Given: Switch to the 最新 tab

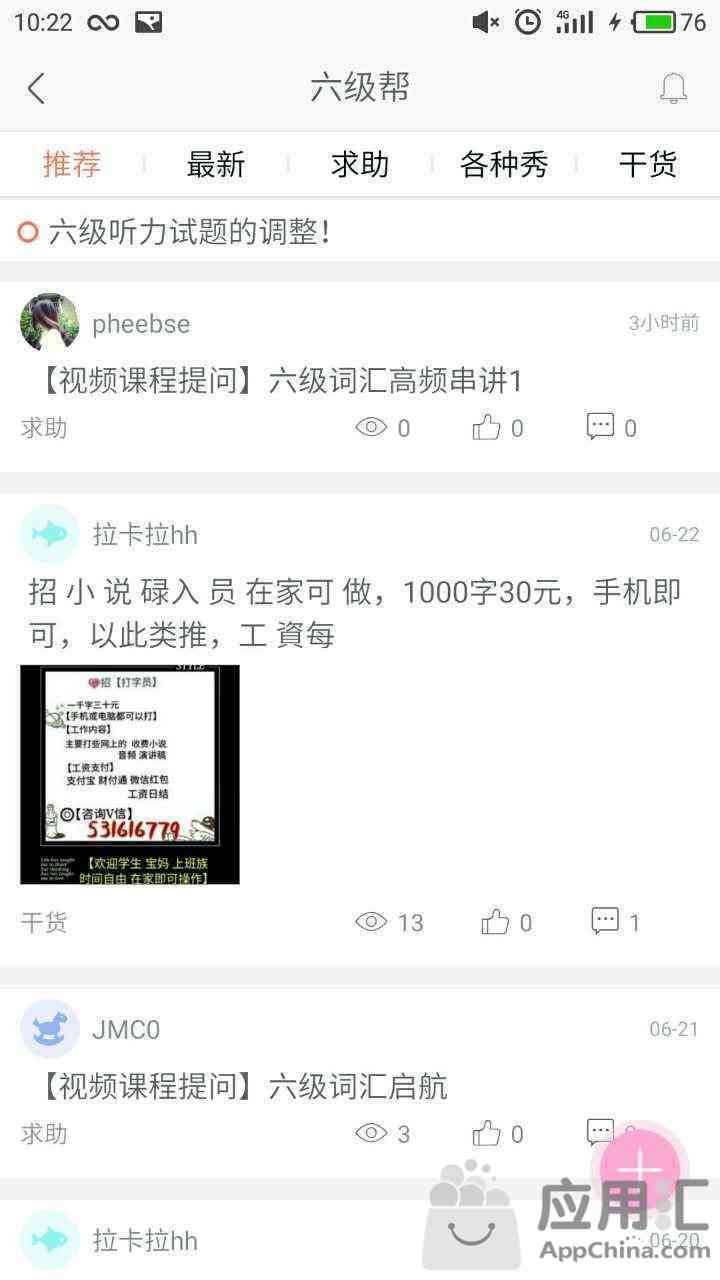Looking at the screenshot, I should click(216, 164).
